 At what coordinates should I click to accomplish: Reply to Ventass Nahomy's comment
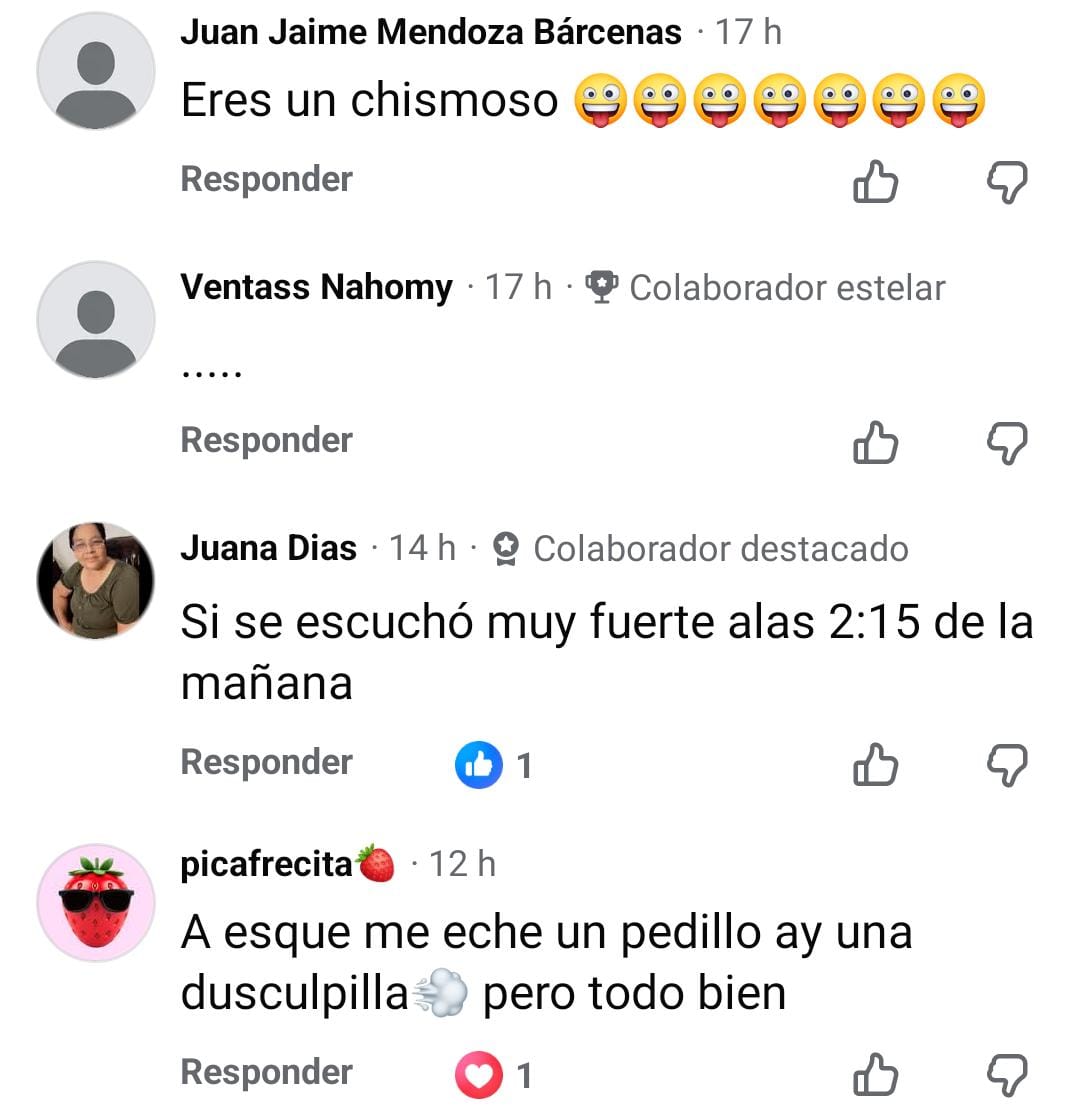(x=266, y=440)
